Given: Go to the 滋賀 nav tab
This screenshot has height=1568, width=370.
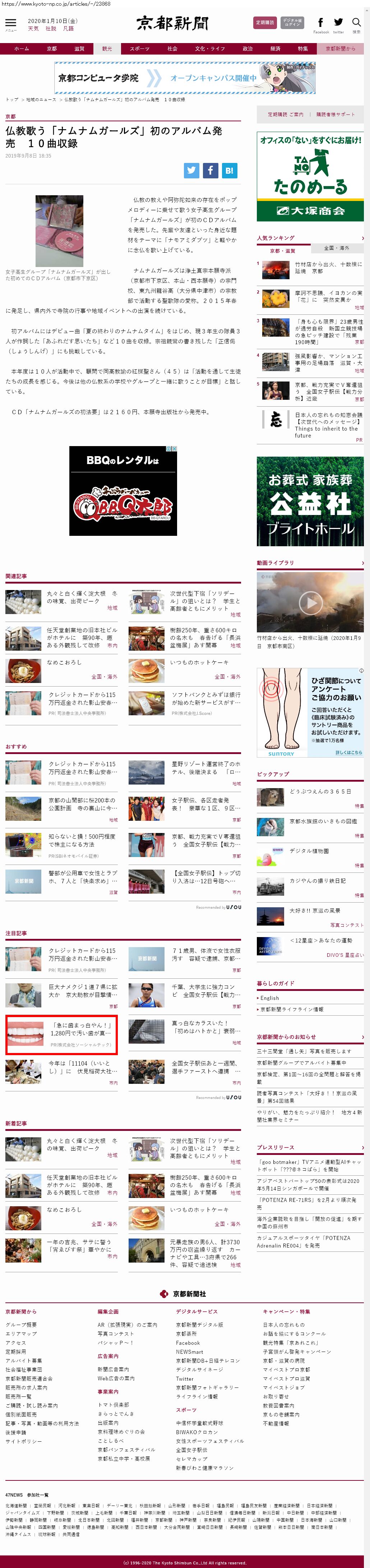Looking at the screenshot, I should coord(79,49).
